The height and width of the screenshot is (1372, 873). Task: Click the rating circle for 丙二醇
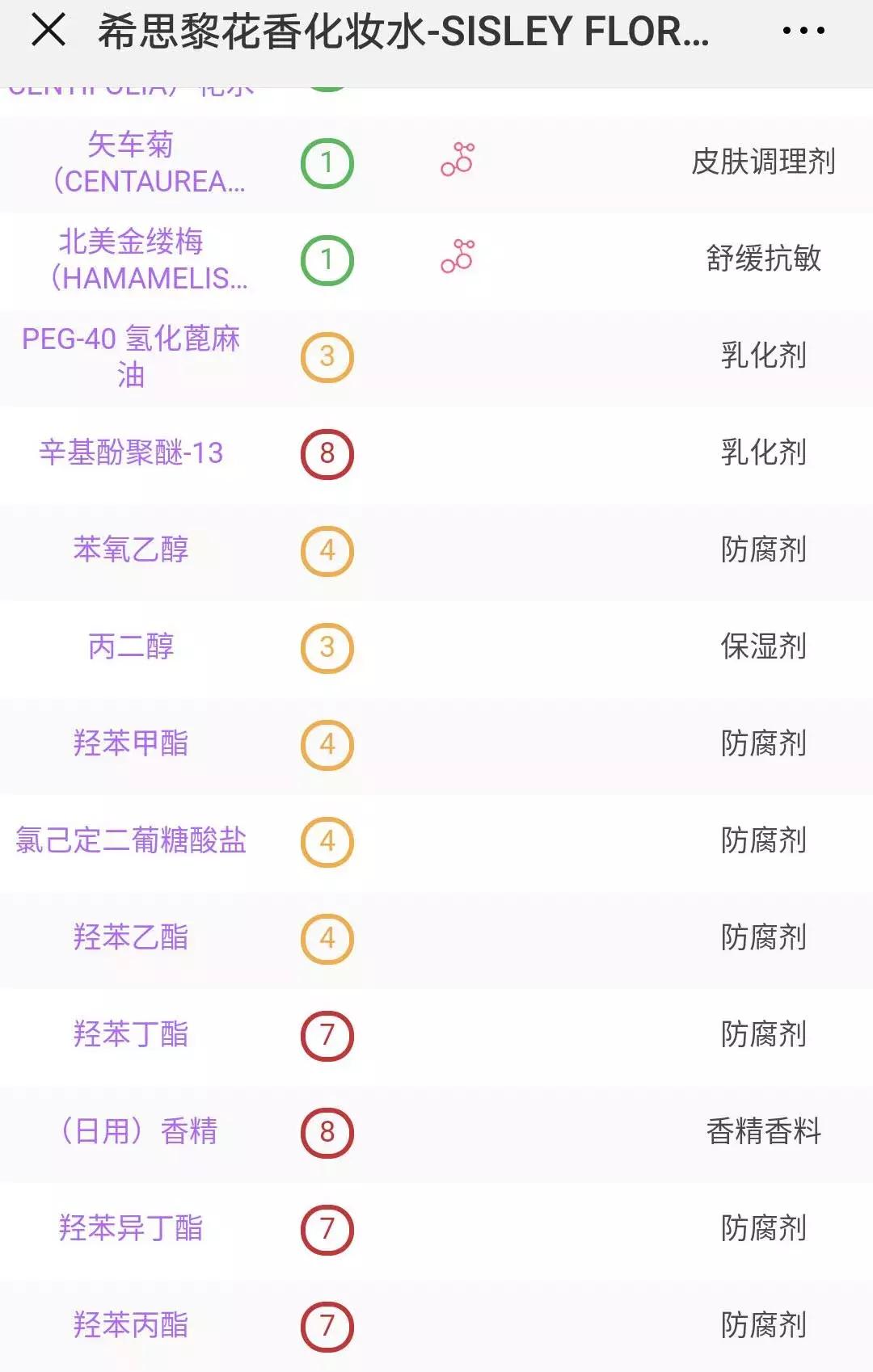(x=326, y=646)
